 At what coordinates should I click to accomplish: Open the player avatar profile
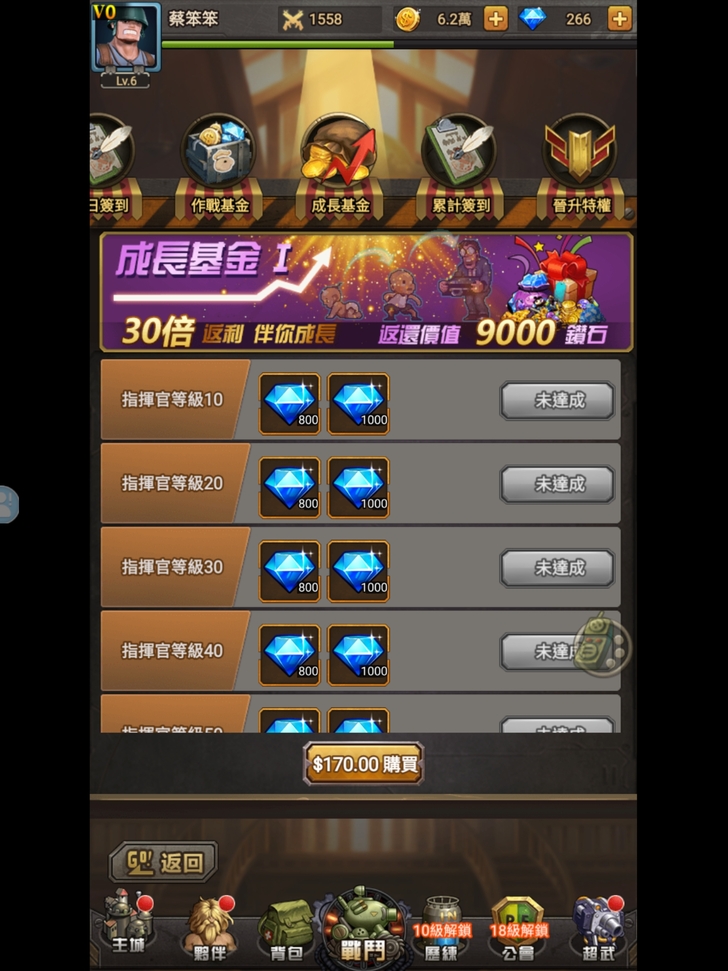[126, 40]
